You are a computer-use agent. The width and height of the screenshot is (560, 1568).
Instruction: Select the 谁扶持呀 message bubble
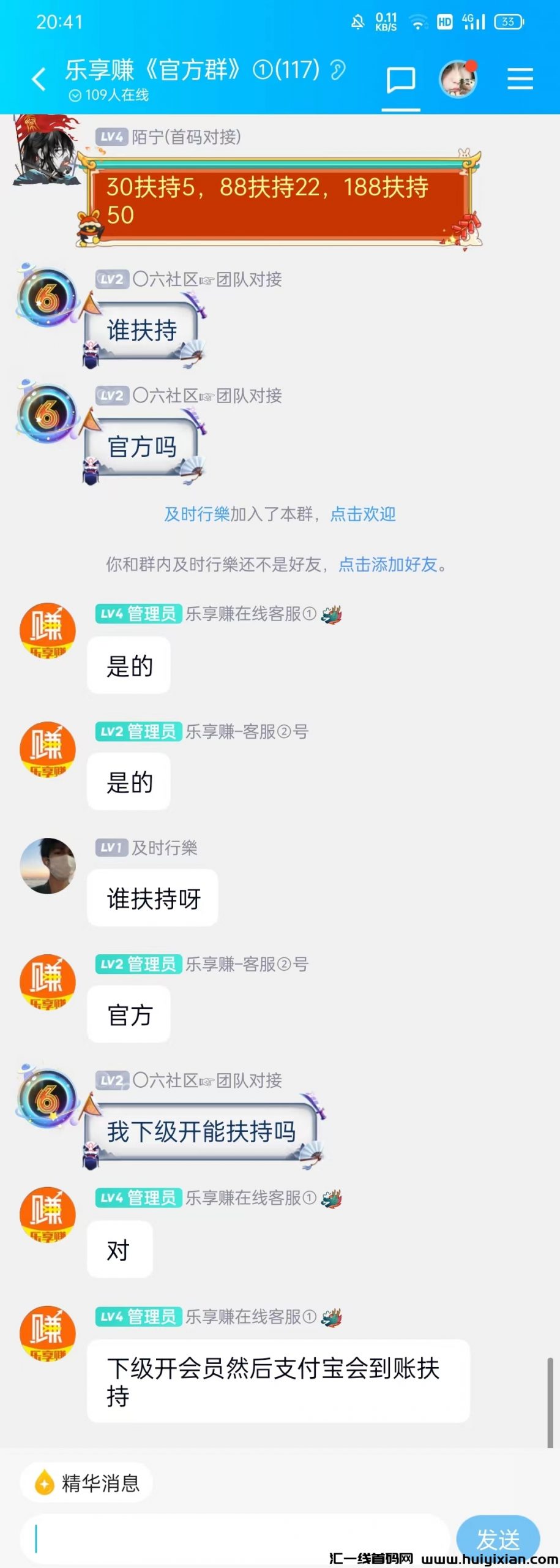tap(152, 898)
